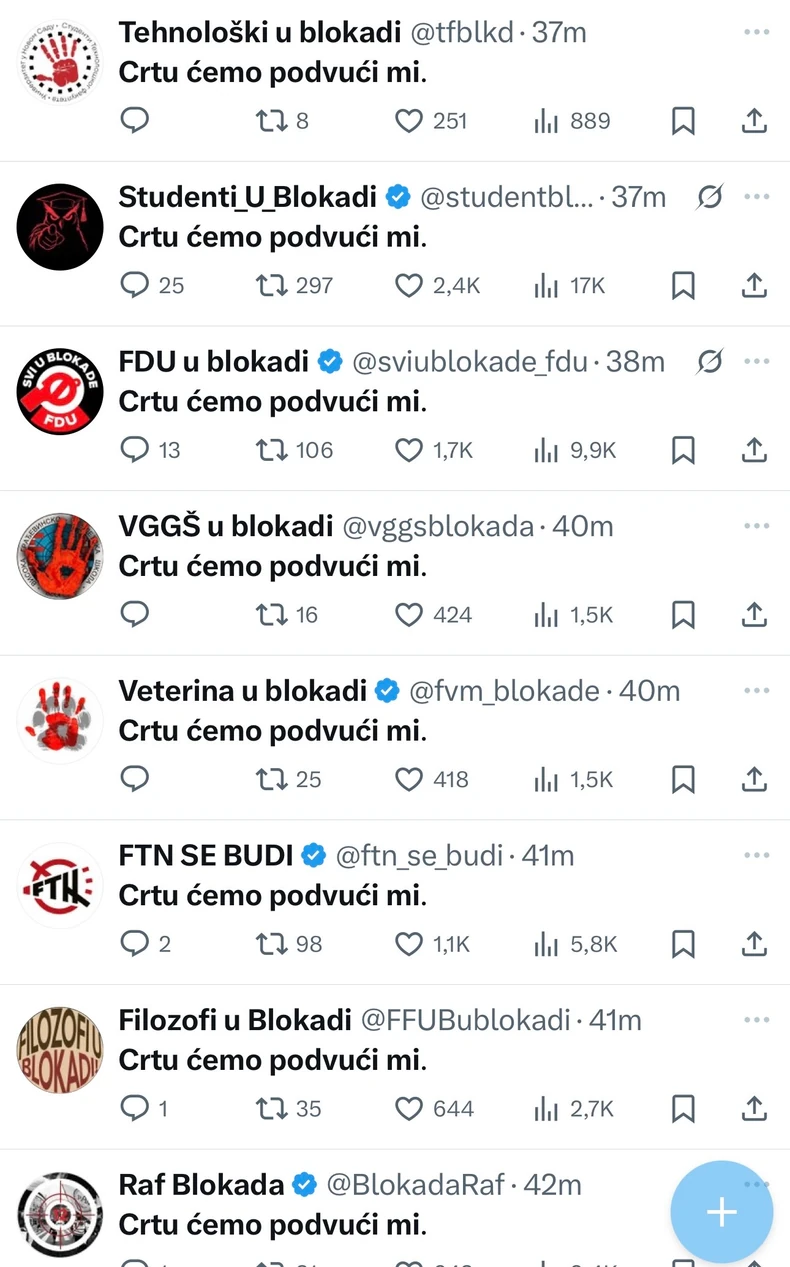
Task: Like the tweet from Tehnološki u blokadi
Action: [x=408, y=120]
